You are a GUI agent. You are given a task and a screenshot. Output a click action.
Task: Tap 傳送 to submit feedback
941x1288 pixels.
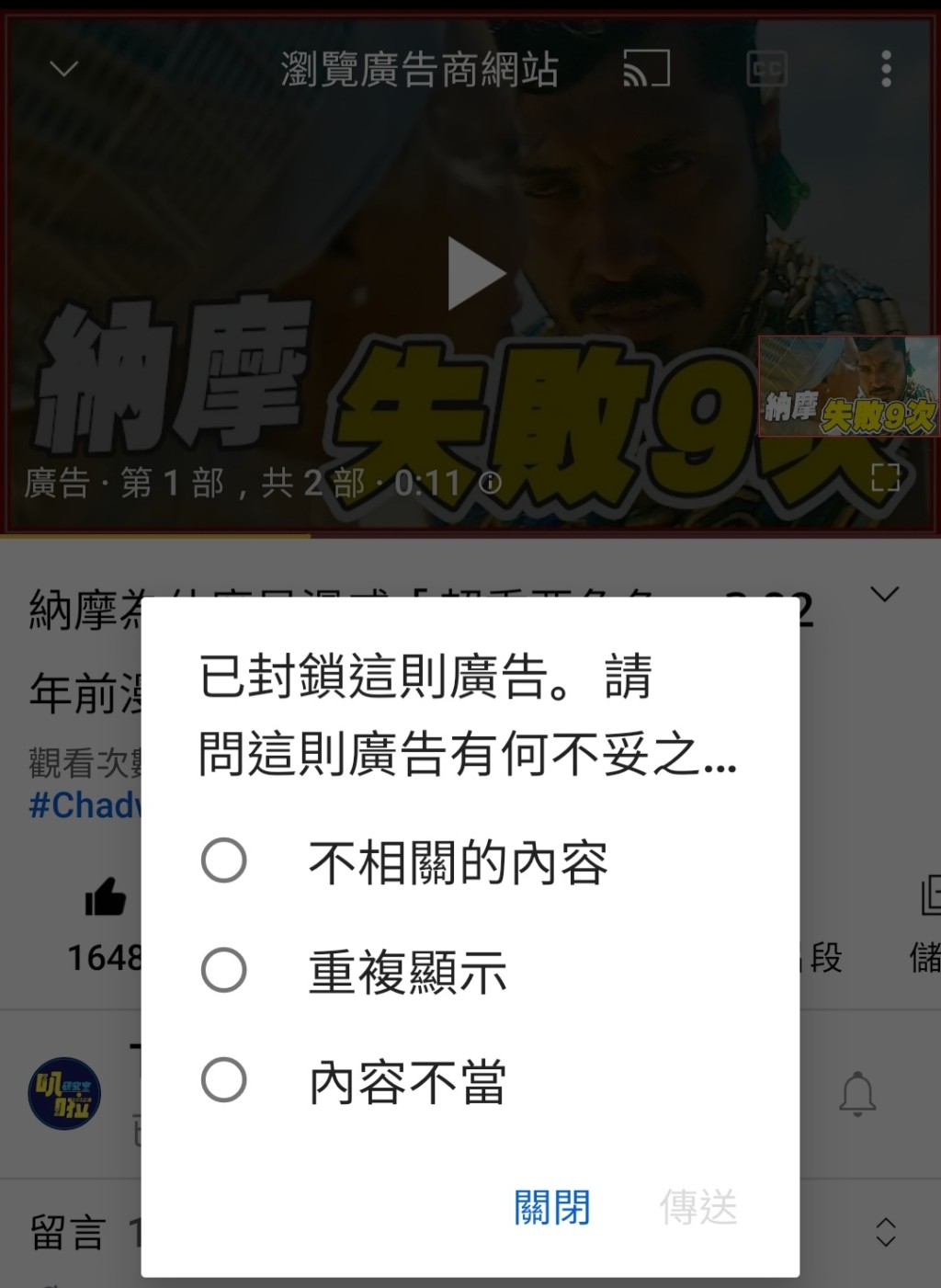click(698, 1207)
